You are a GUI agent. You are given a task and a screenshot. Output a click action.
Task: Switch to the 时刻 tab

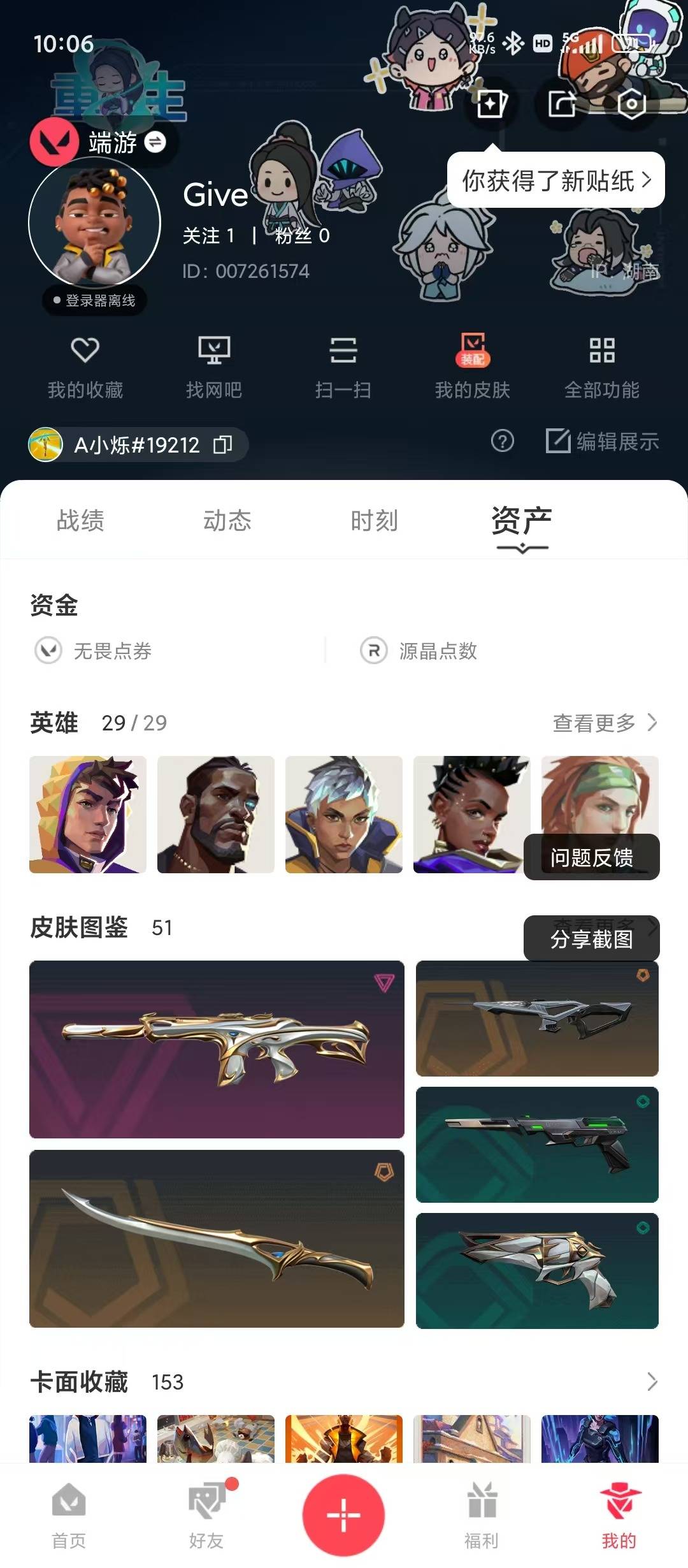coord(375,520)
